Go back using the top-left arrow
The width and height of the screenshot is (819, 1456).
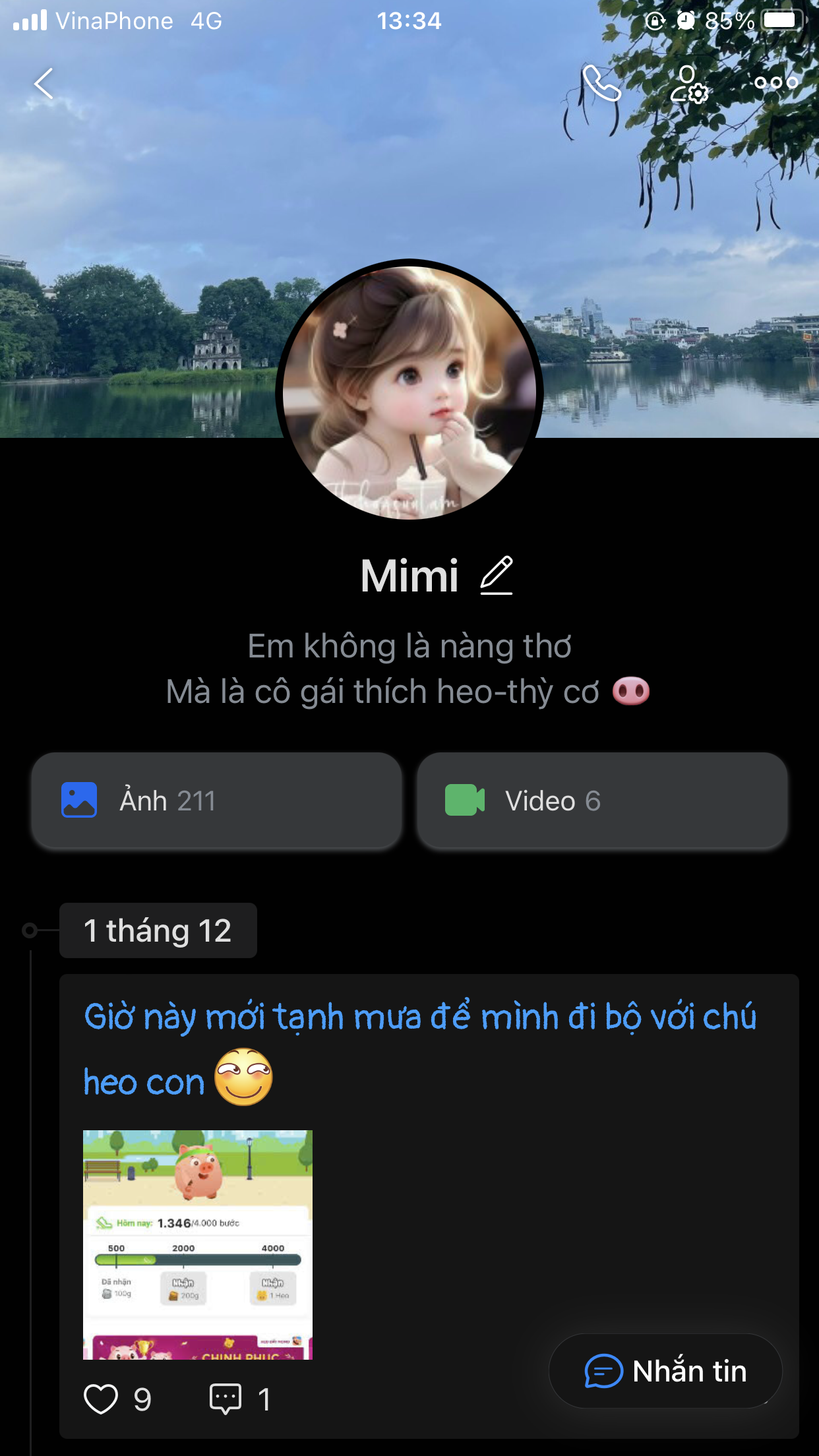coord(44,84)
